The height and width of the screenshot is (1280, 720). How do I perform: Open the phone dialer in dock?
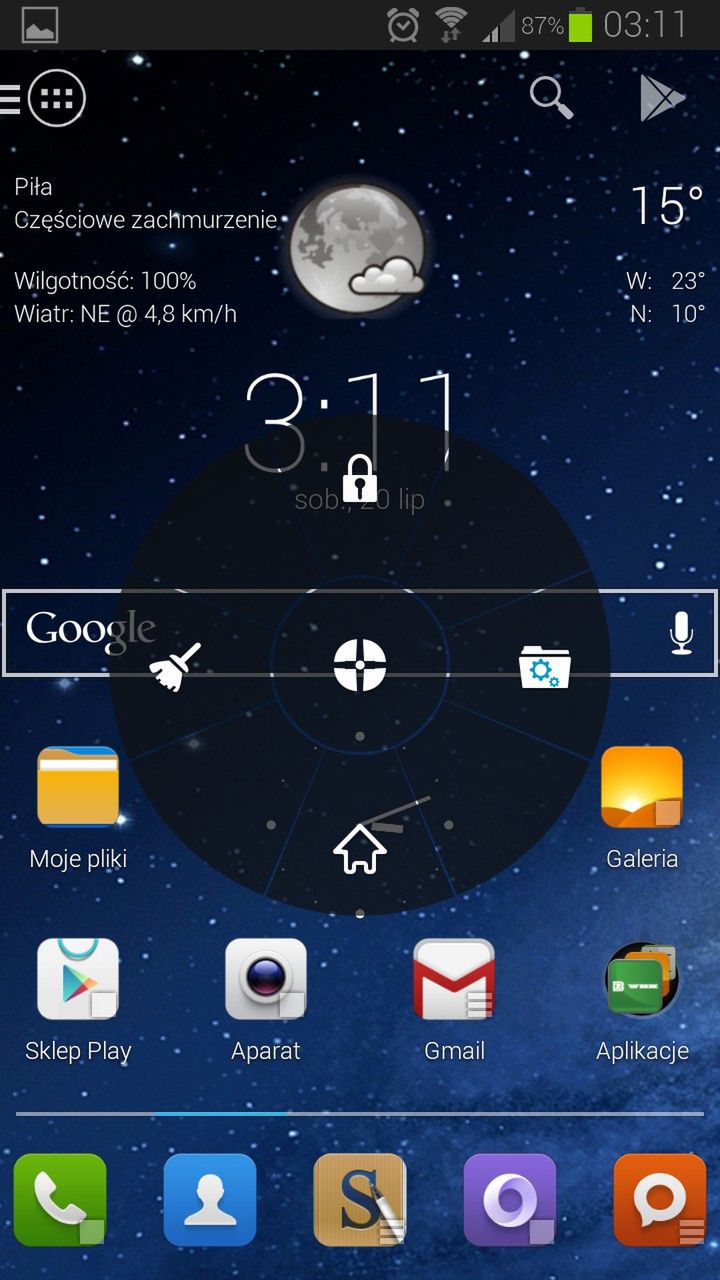coord(60,1200)
